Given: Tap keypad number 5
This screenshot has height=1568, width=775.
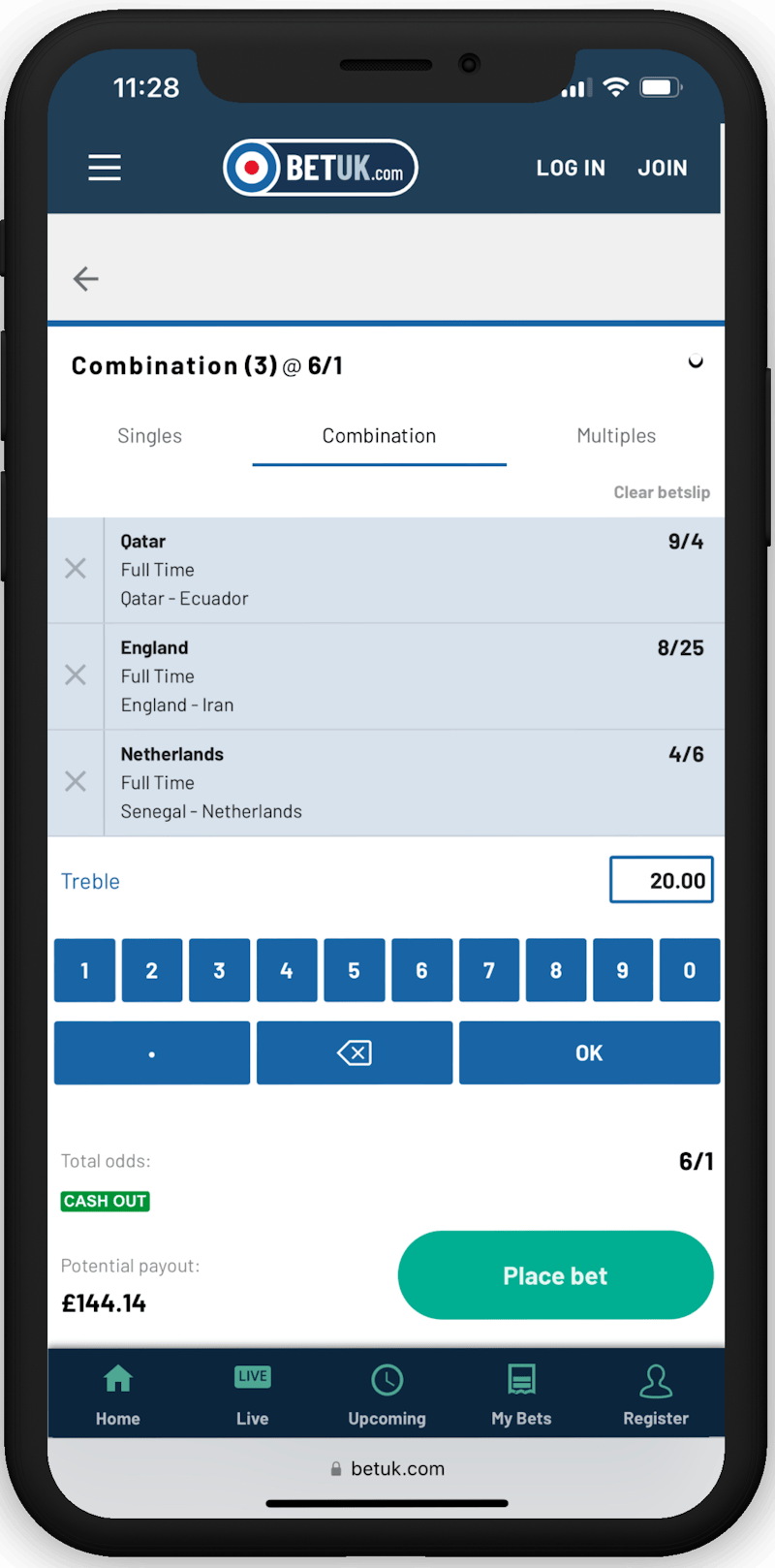Looking at the screenshot, I should tap(354, 970).
